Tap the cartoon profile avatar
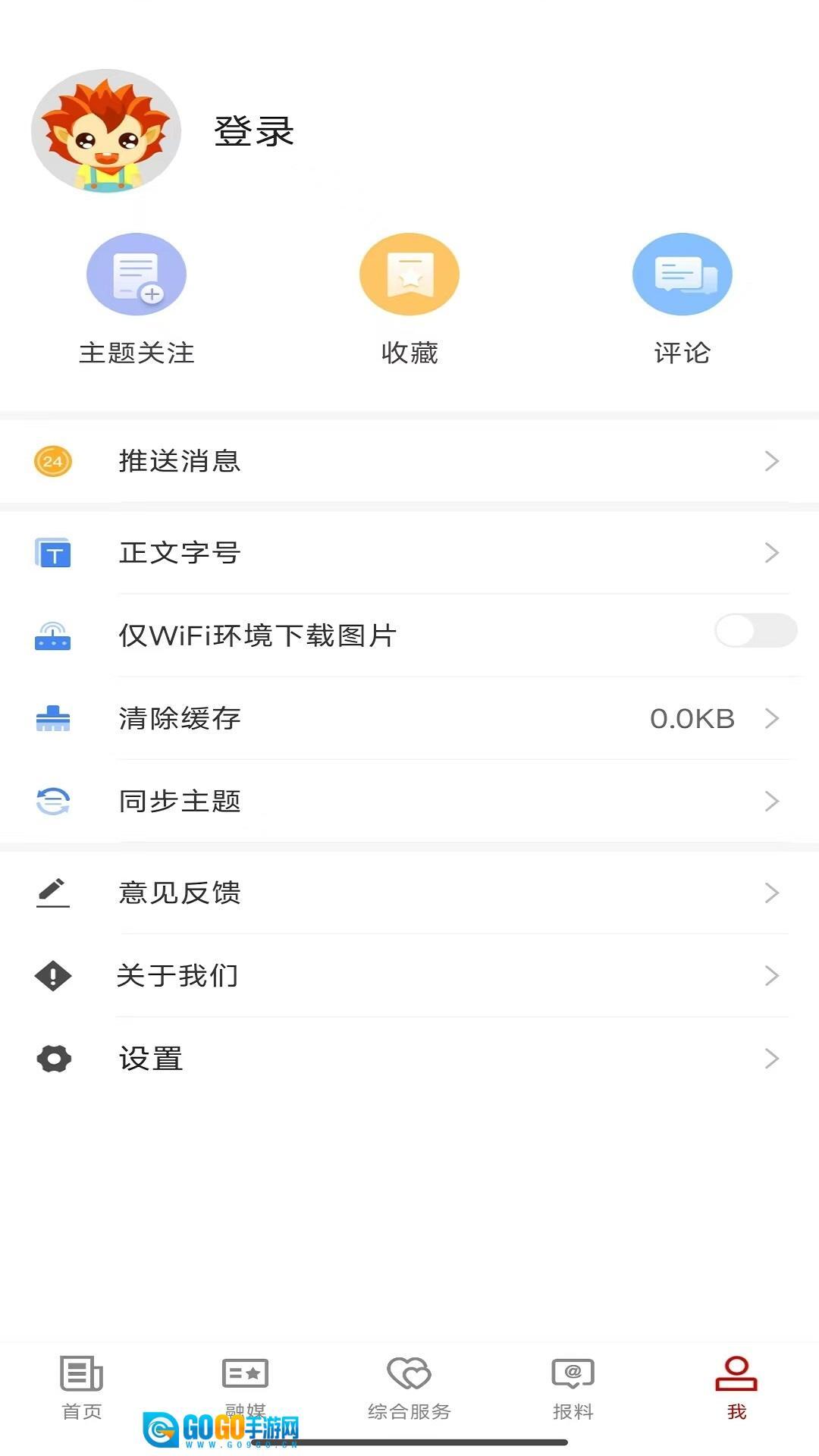 [106, 130]
